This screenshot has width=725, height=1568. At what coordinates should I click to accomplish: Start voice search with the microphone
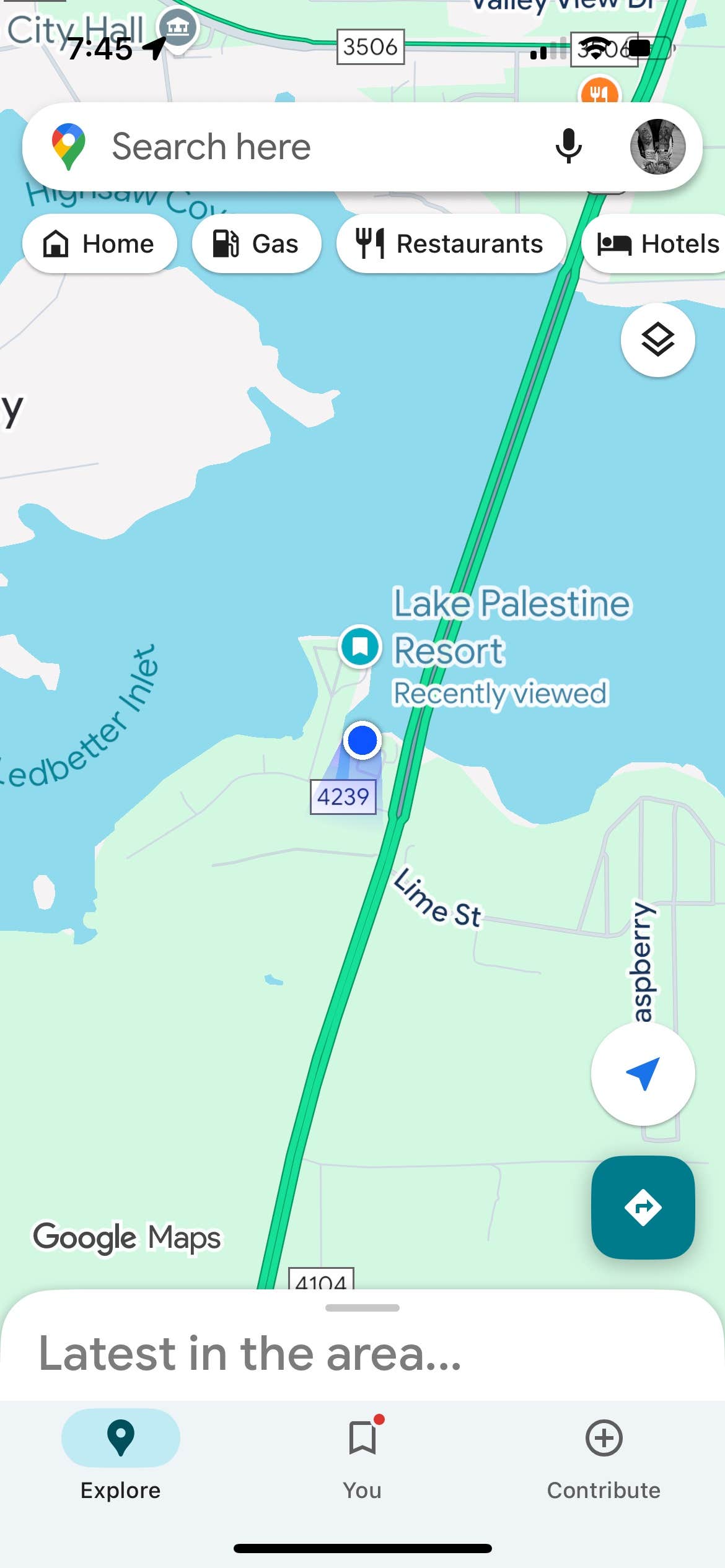(x=568, y=147)
